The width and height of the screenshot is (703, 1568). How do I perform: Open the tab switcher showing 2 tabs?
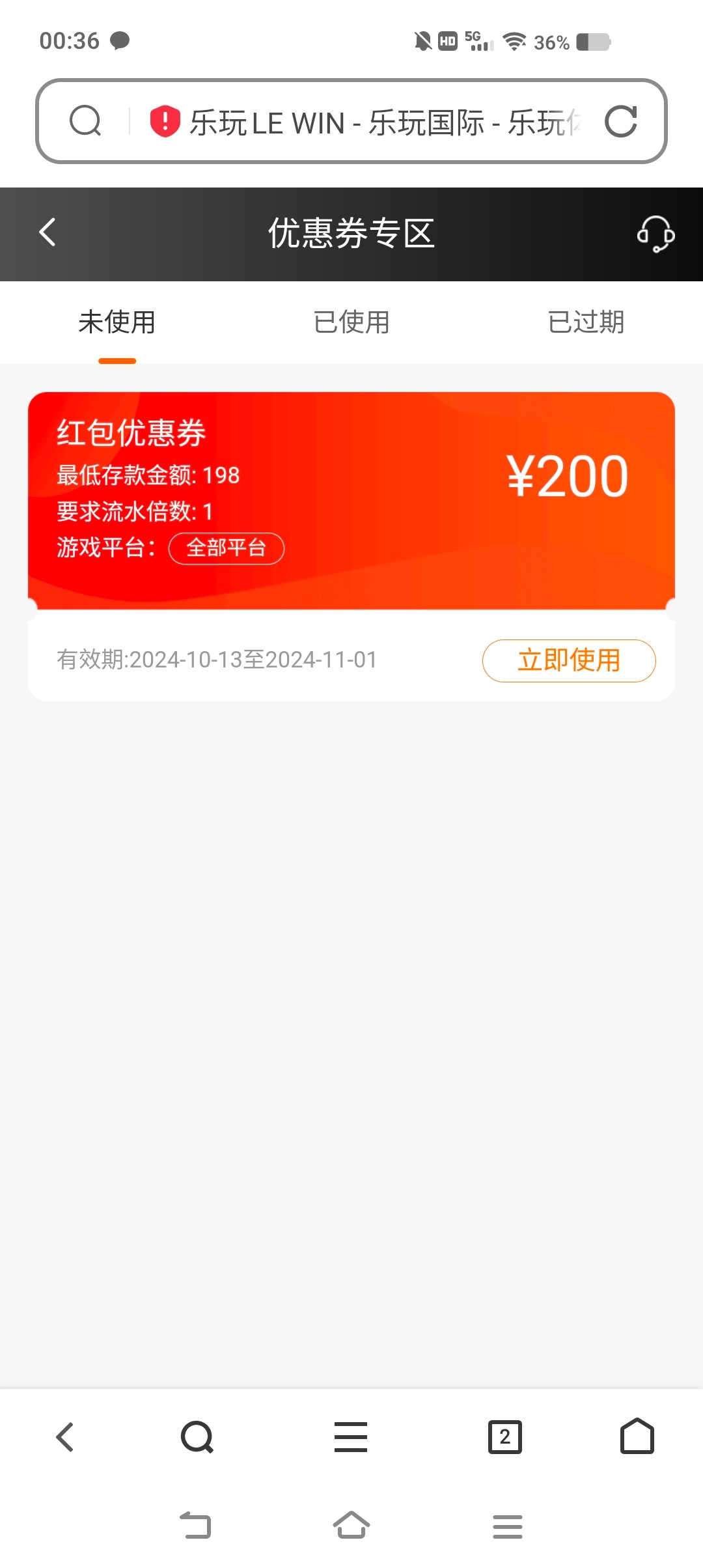click(505, 1436)
